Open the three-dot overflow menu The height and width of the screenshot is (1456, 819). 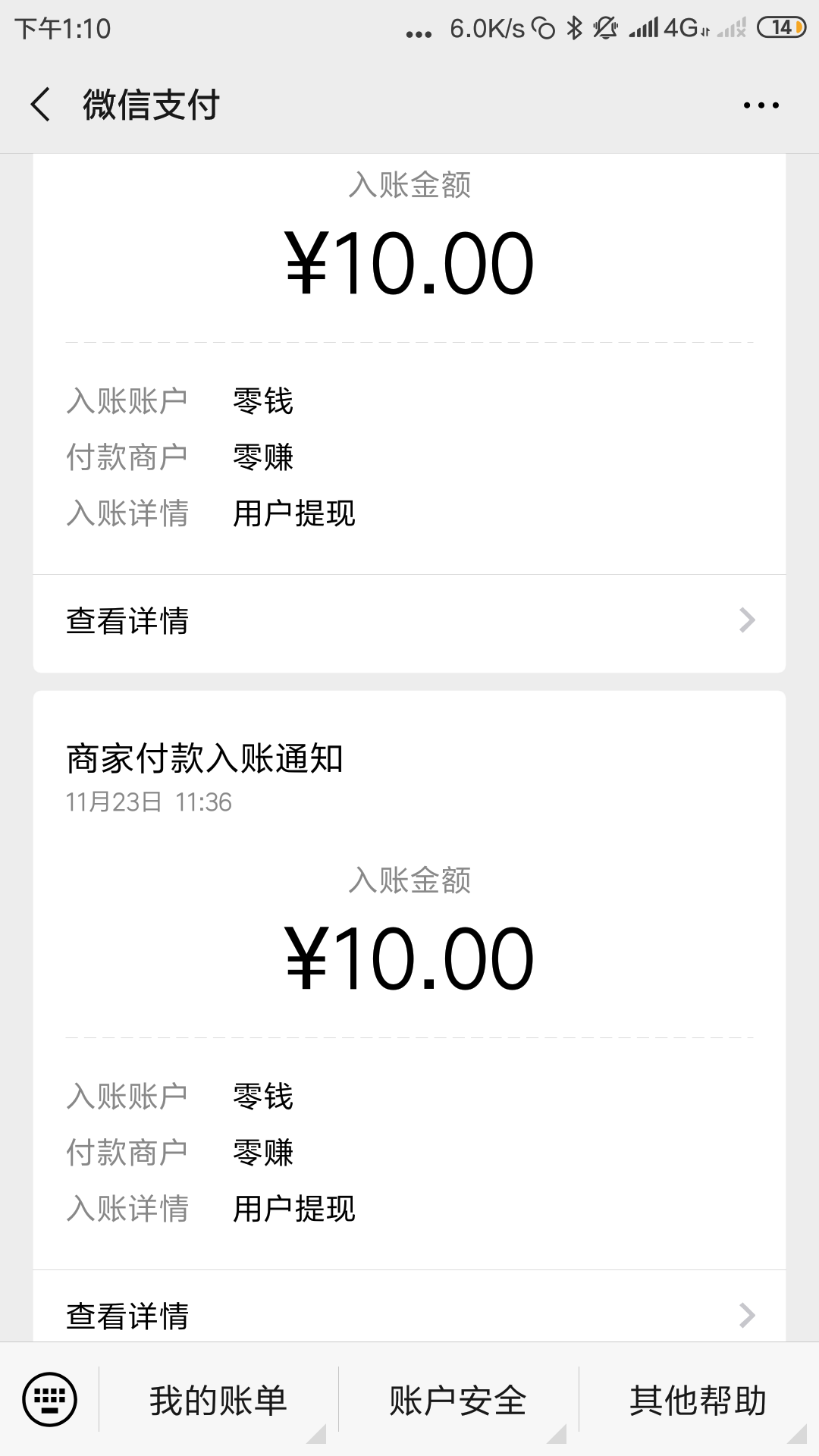click(x=761, y=105)
